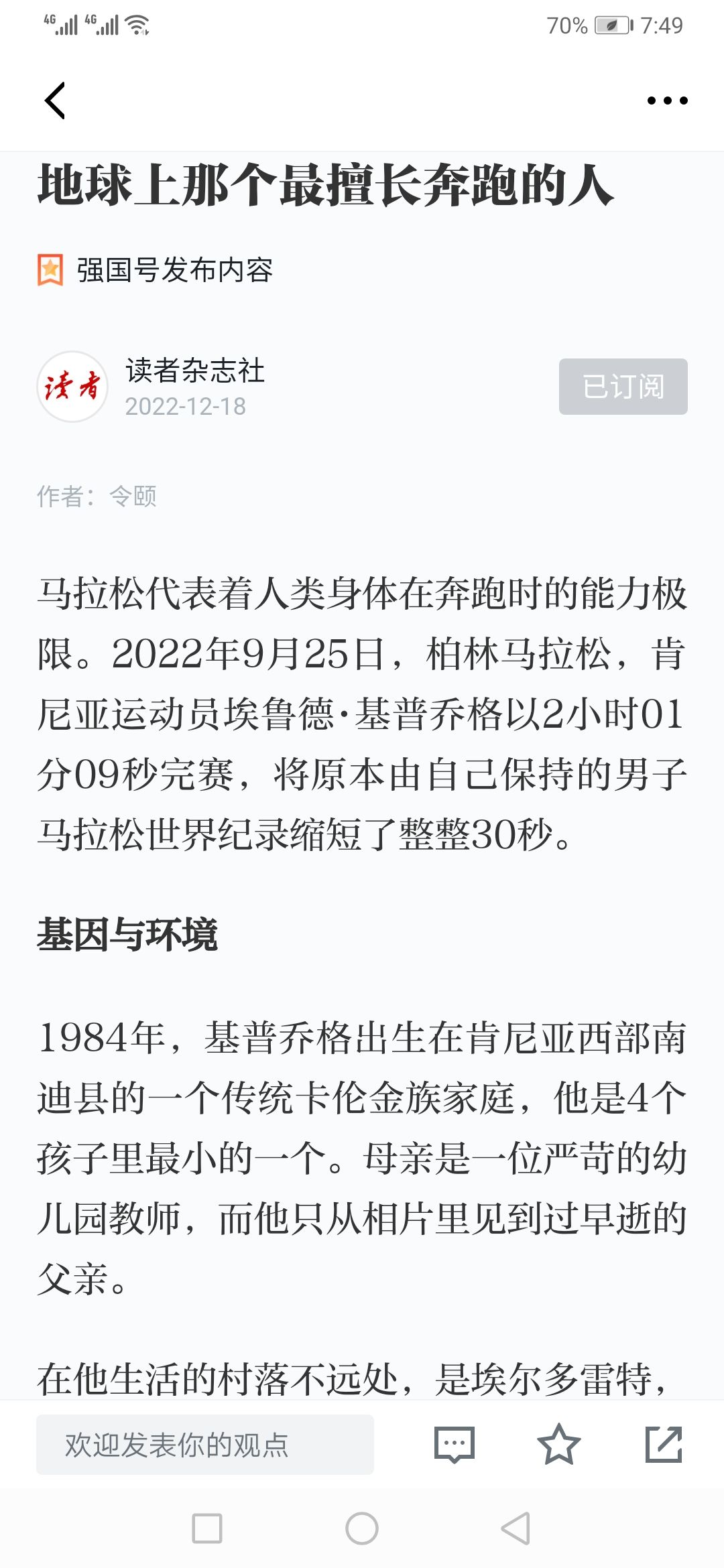Viewport: 724px width, 1568px height.
Task: Share the article using the share icon
Action: [x=664, y=1444]
